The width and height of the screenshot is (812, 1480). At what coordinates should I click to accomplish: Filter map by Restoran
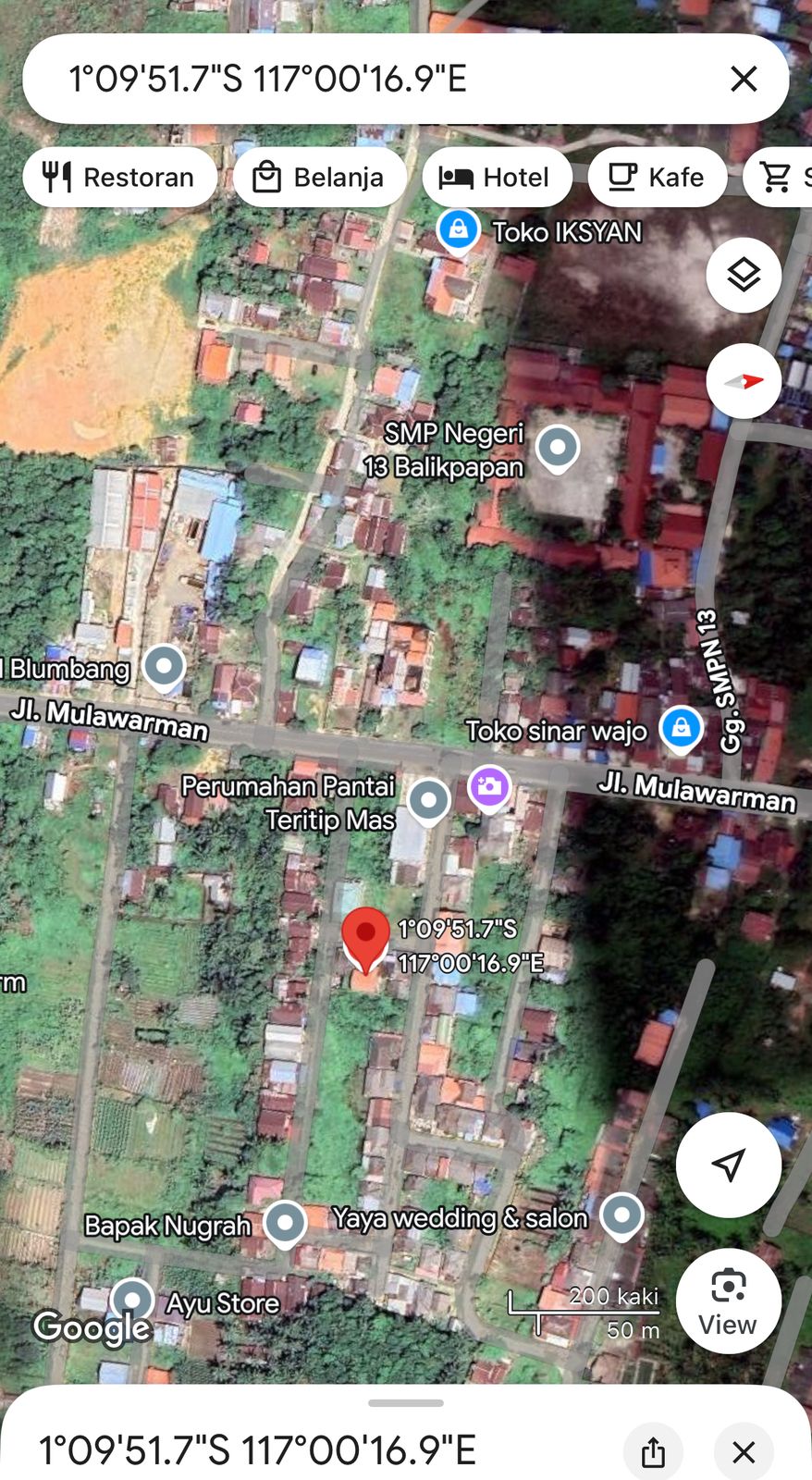120,177
